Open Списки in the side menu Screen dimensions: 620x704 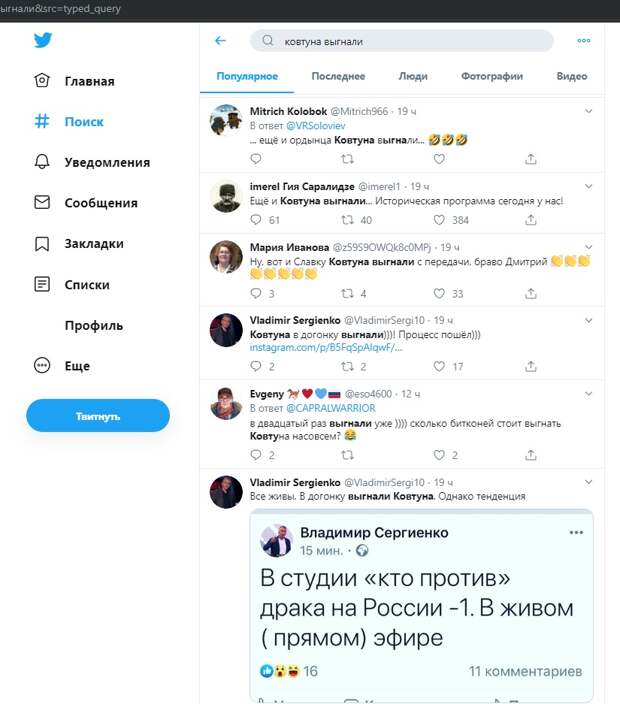87,284
